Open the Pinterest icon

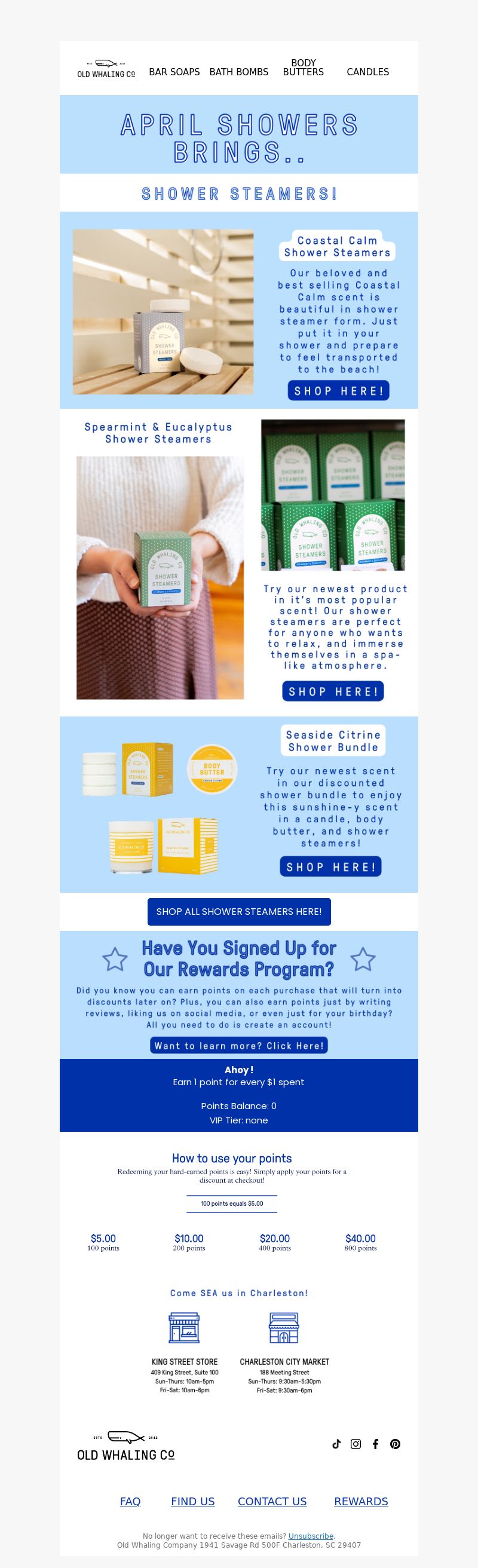tap(395, 1444)
